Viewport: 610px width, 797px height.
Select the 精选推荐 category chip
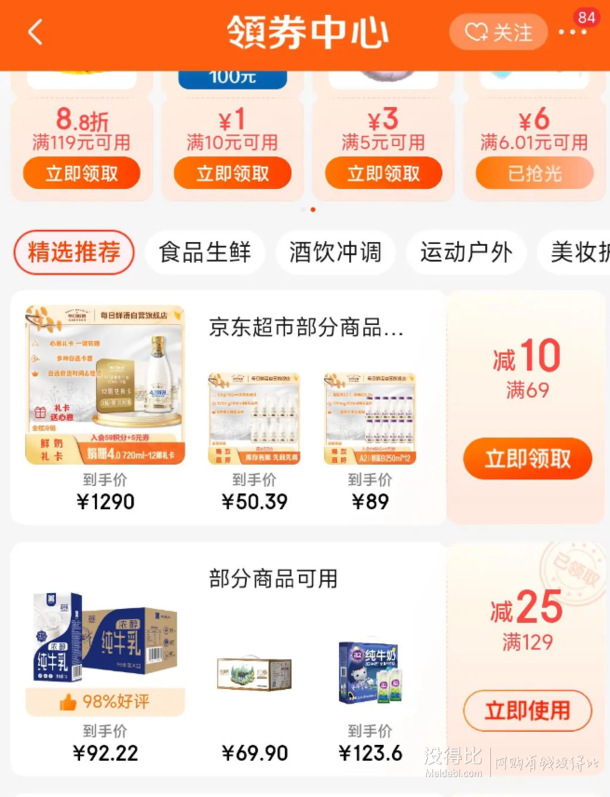(x=74, y=252)
